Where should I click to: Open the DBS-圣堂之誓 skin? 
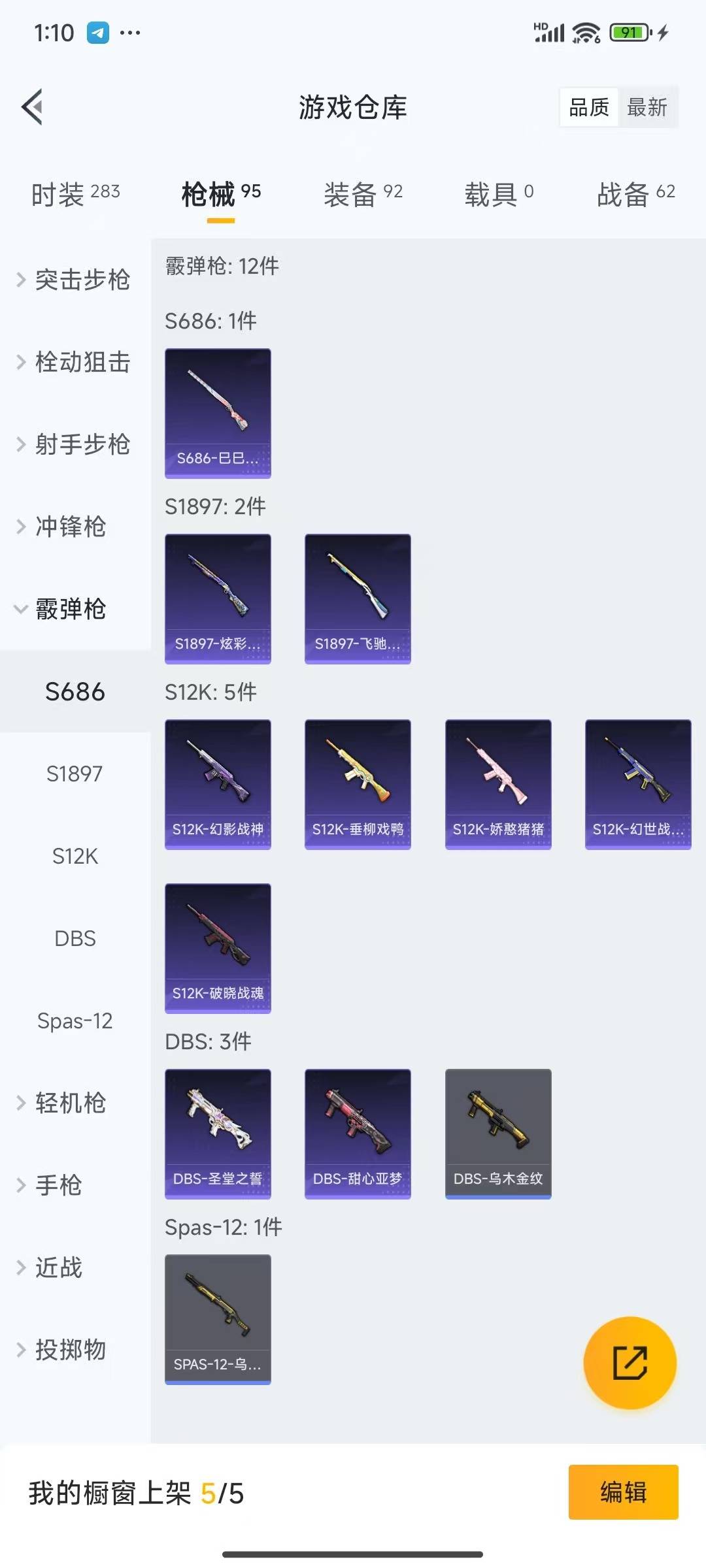tap(218, 1134)
